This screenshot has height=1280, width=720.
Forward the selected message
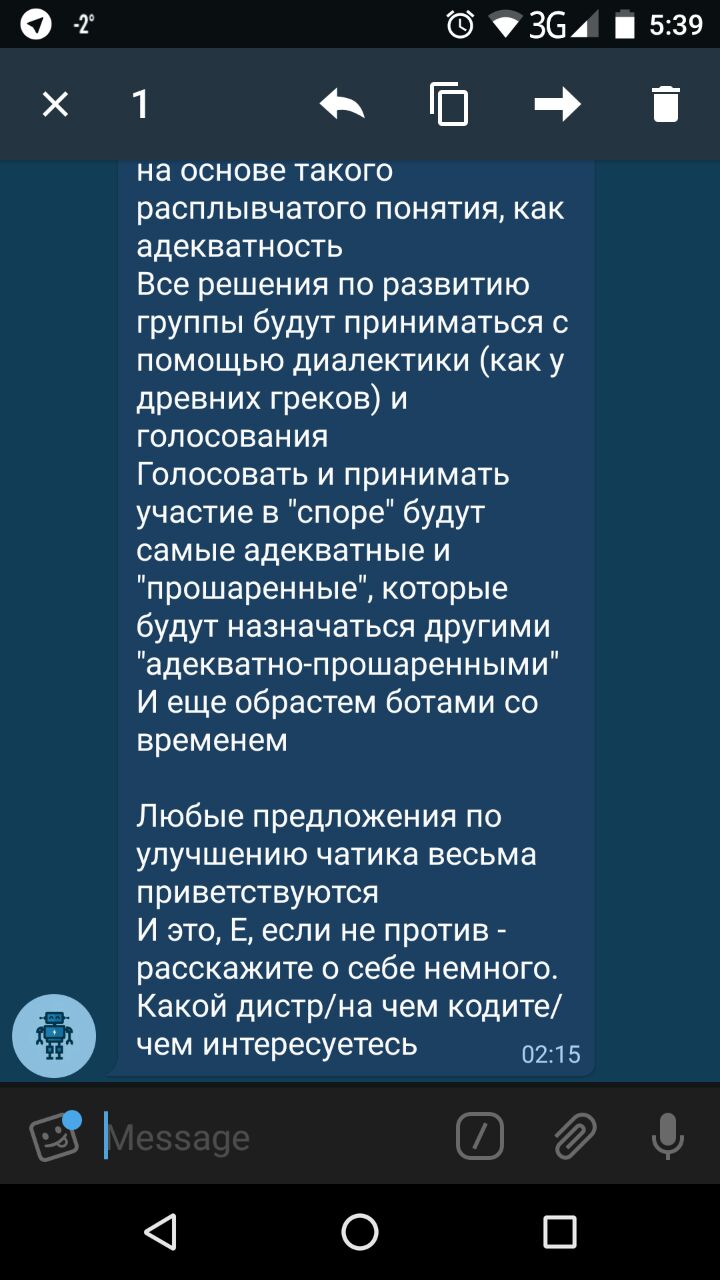point(558,104)
